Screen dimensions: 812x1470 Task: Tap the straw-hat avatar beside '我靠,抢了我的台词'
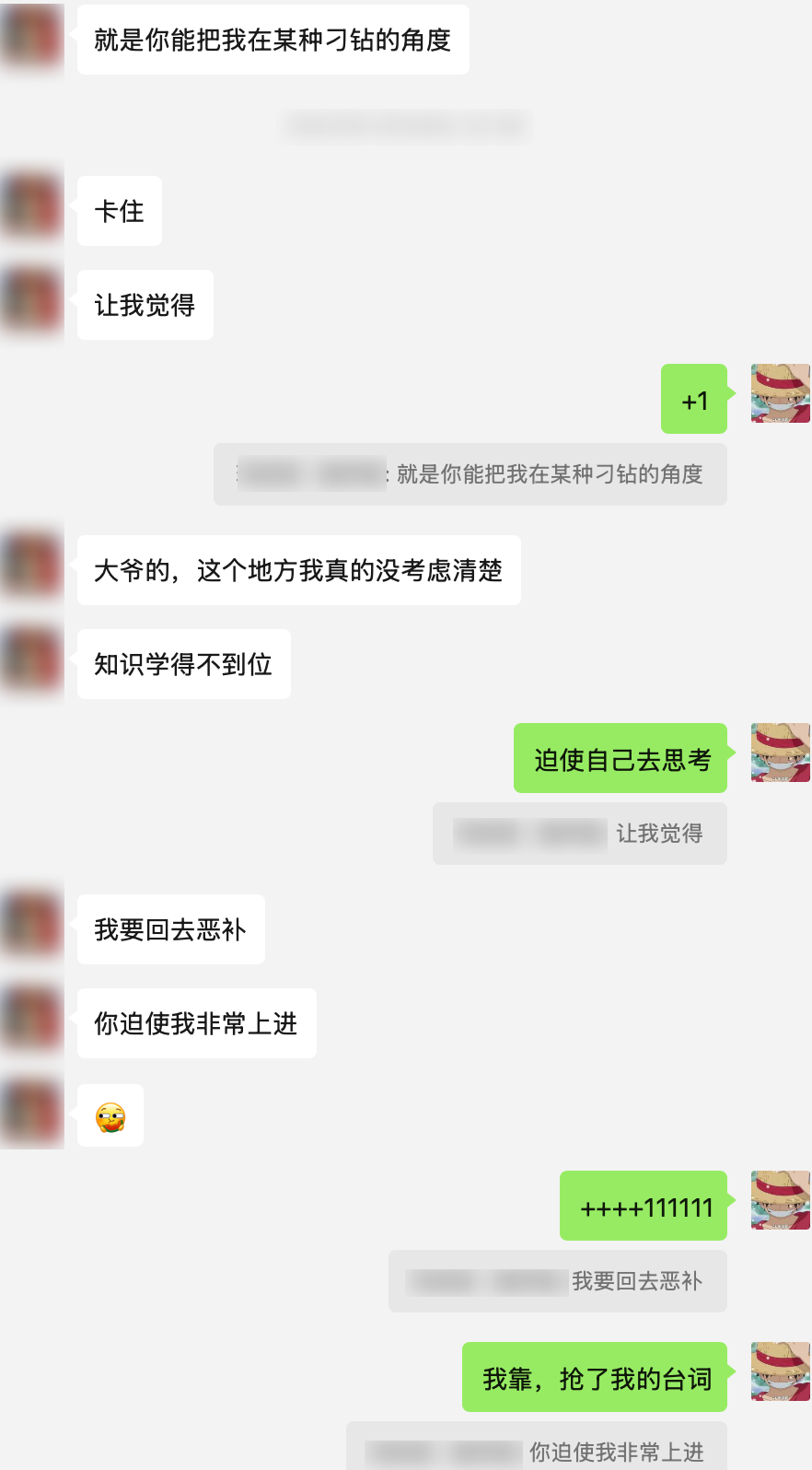pyautogui.click(x=780, y=1371)
